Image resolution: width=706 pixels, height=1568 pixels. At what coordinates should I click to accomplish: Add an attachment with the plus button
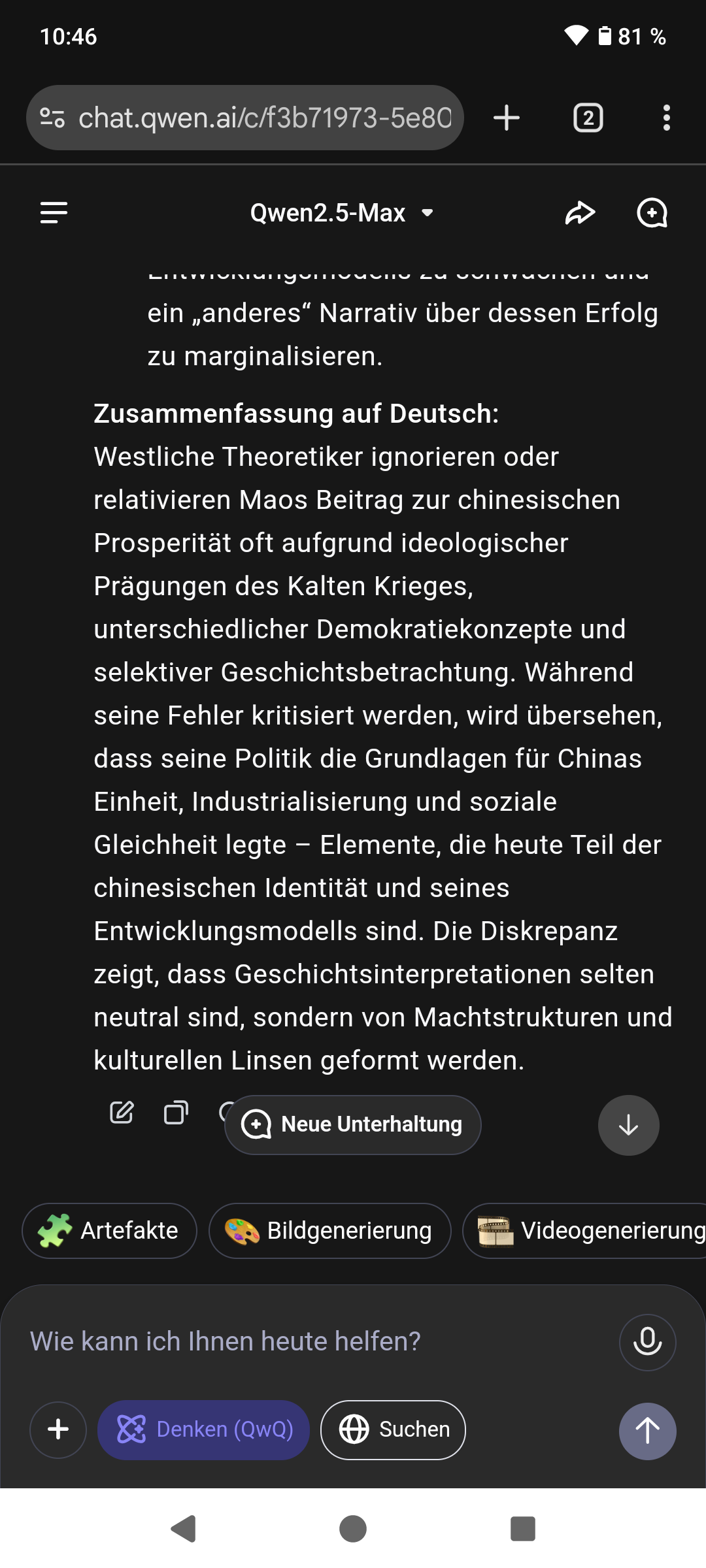[58, 1429]
